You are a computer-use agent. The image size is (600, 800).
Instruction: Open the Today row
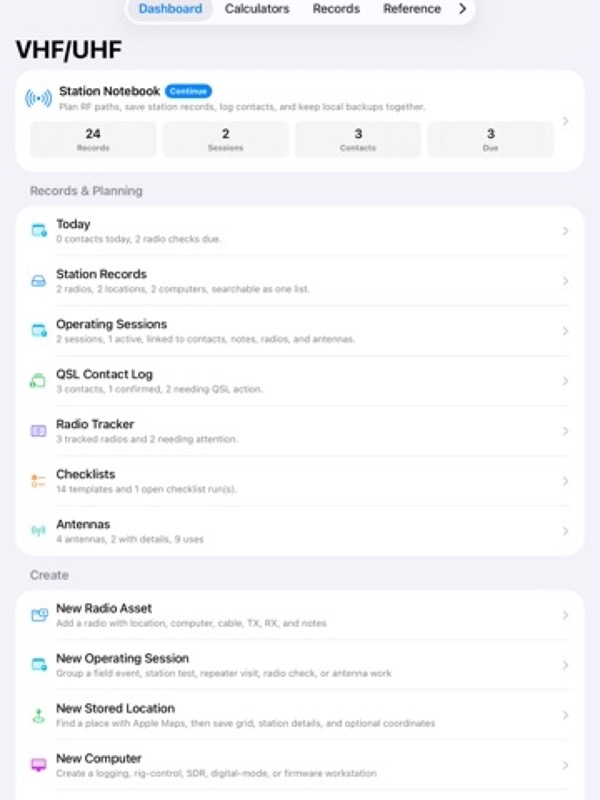(300, 231)
